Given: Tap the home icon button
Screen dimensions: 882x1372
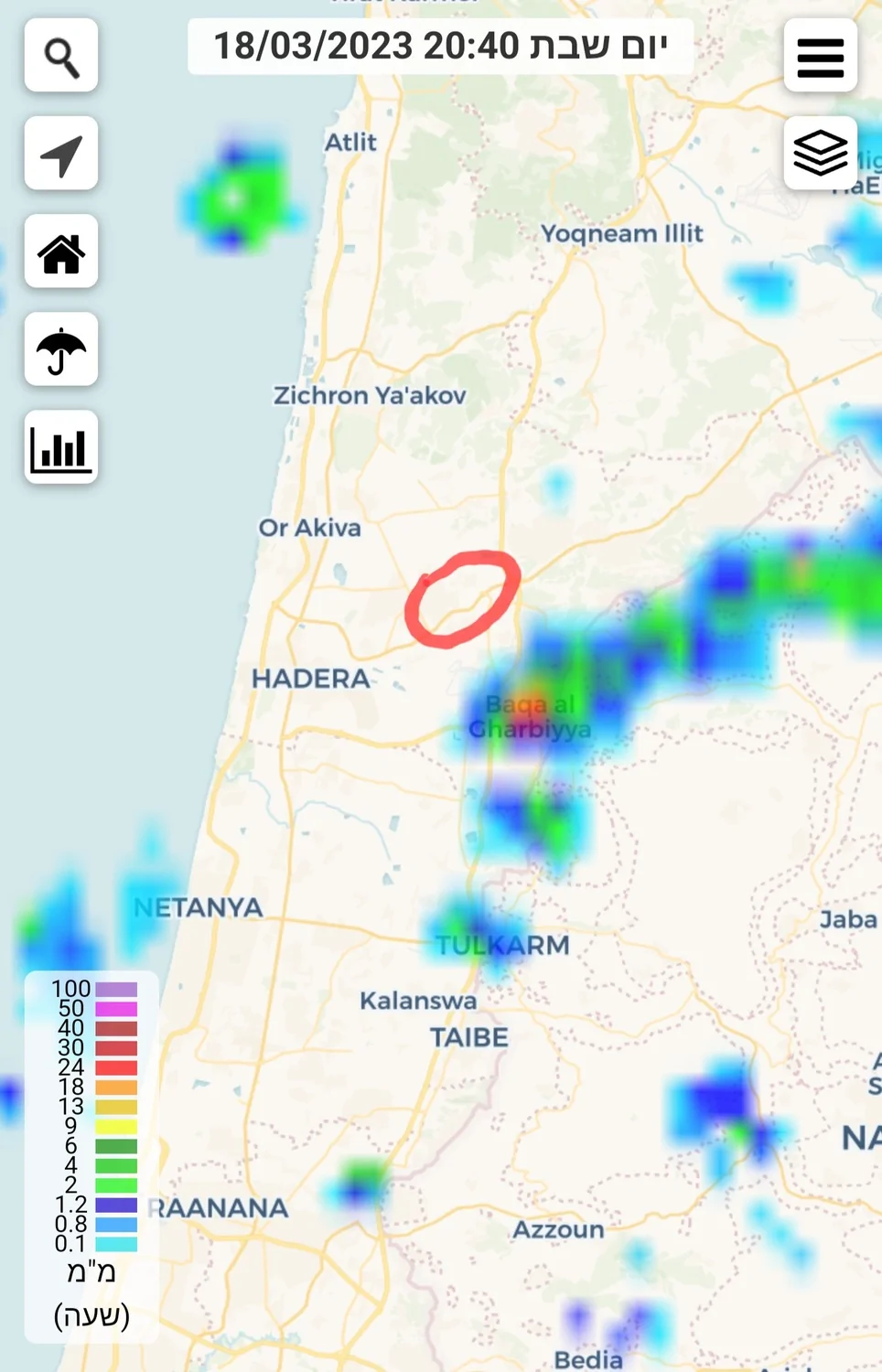Looking at the screenshot, I should pyautogui.click(x=61, y=252).
